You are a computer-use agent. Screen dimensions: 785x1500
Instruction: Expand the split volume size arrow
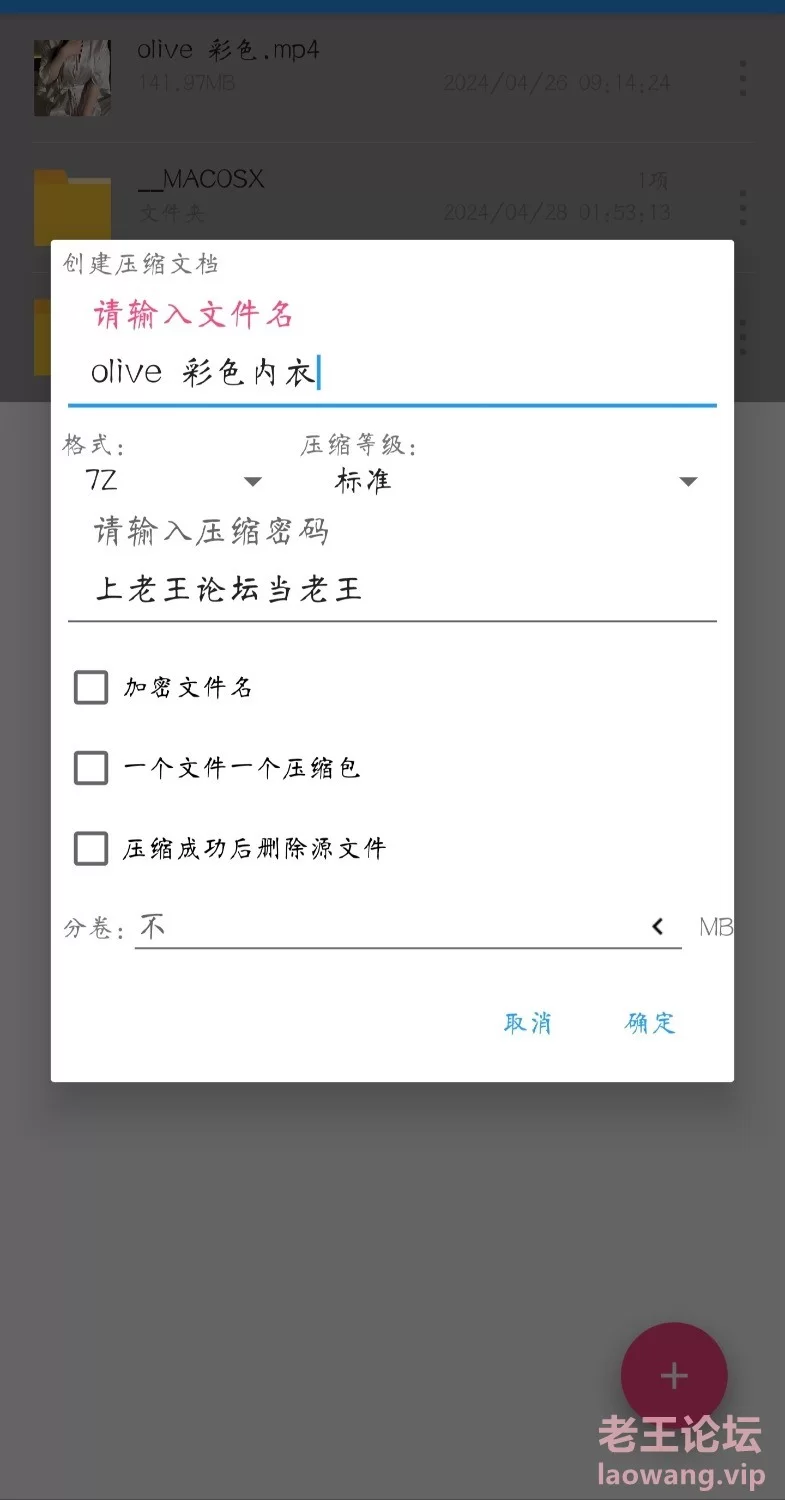click(x=658, y=927)
